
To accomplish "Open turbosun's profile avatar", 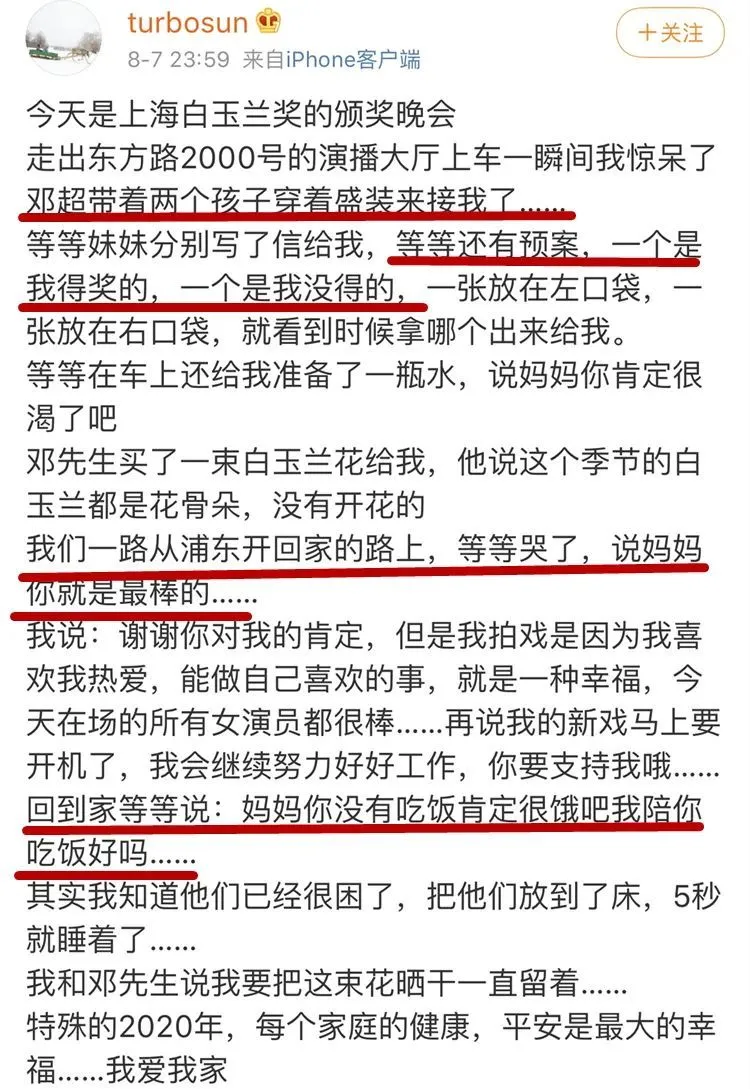I will (x=62, y=37).
